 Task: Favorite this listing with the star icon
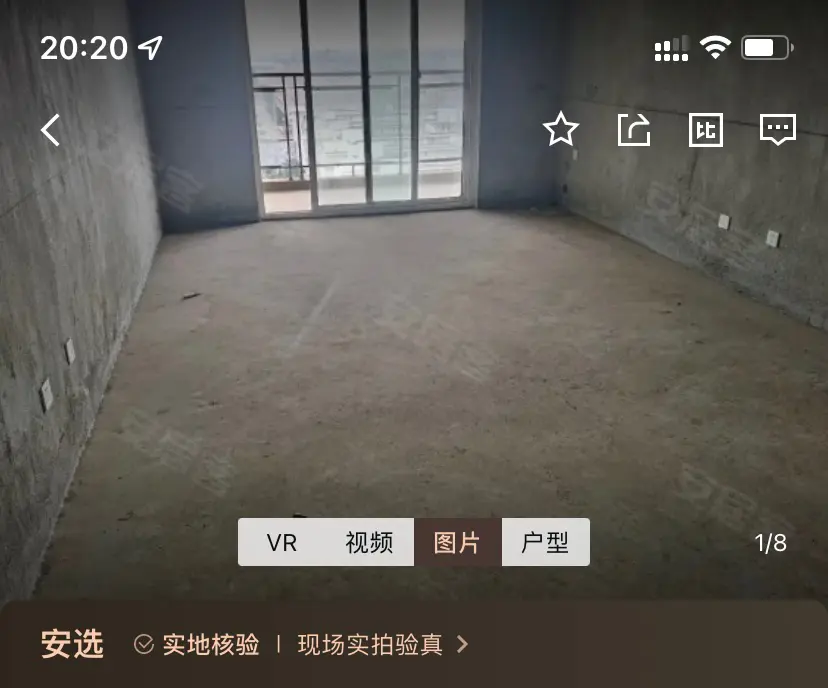[x=561, y=129]
